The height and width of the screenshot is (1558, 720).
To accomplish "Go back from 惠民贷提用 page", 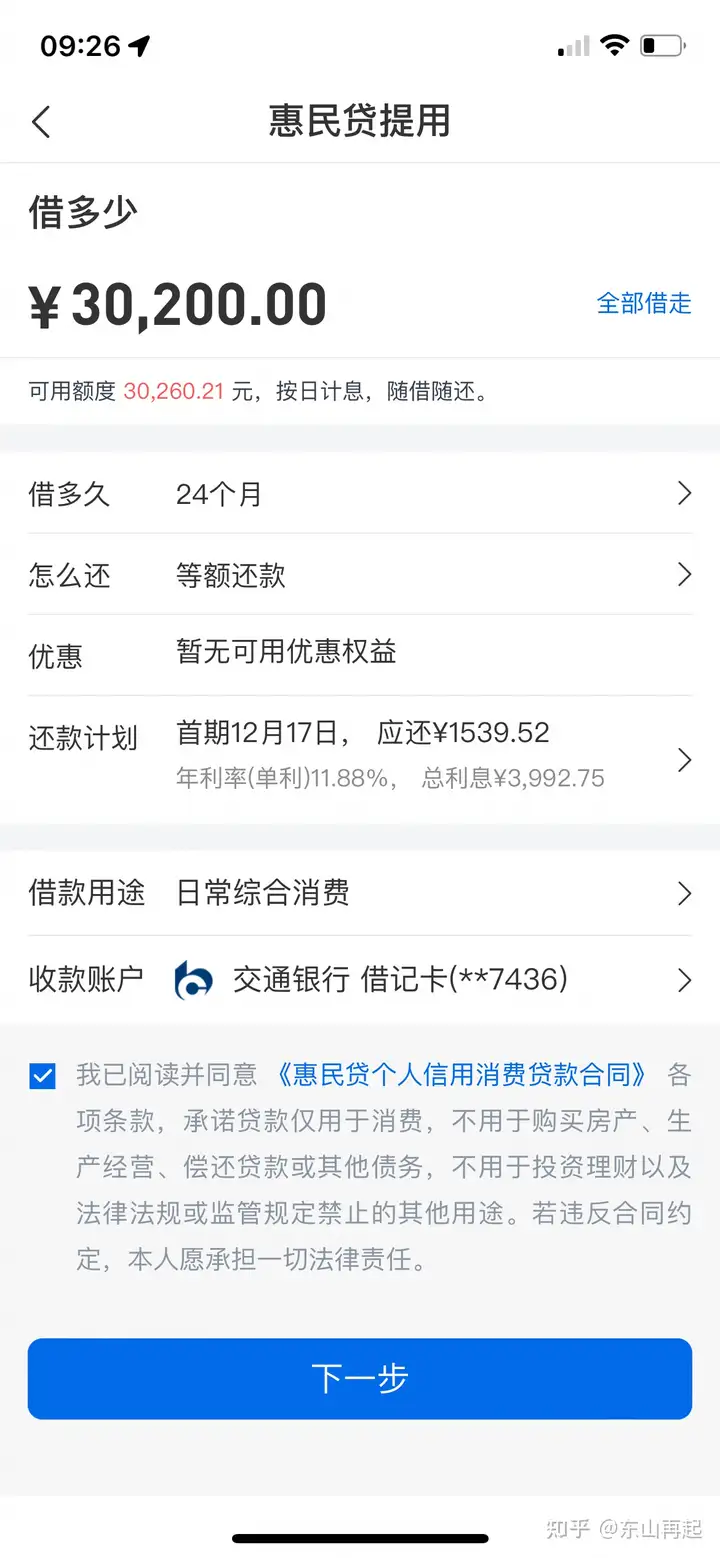I will (41, 122).
